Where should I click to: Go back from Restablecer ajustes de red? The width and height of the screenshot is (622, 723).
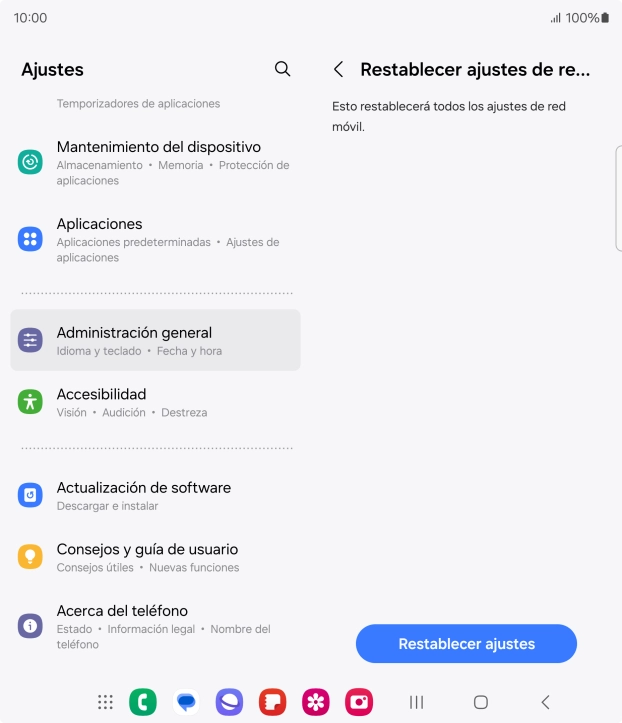[x=338, y=69]
